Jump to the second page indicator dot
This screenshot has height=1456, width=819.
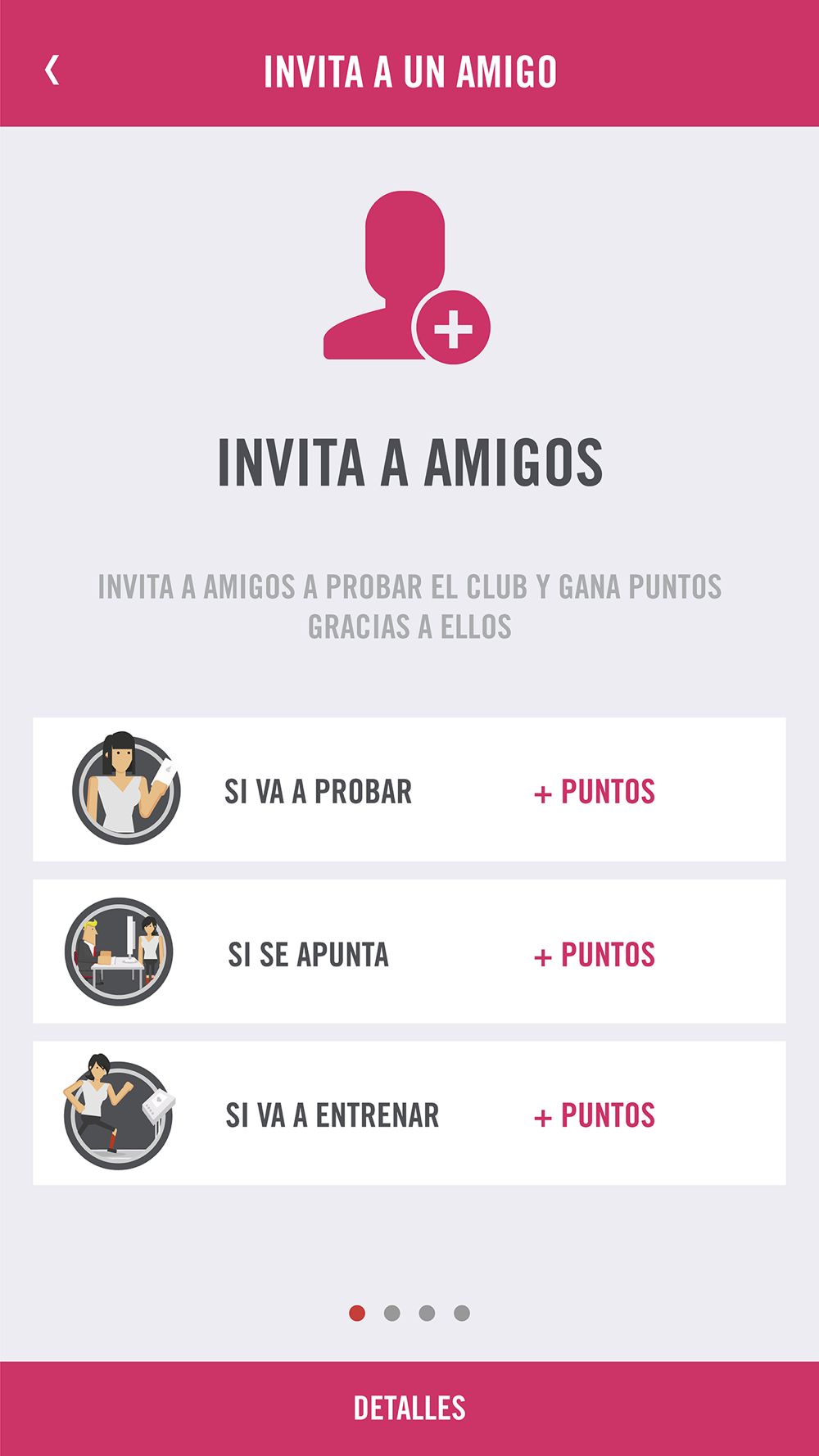point(392,1314)
